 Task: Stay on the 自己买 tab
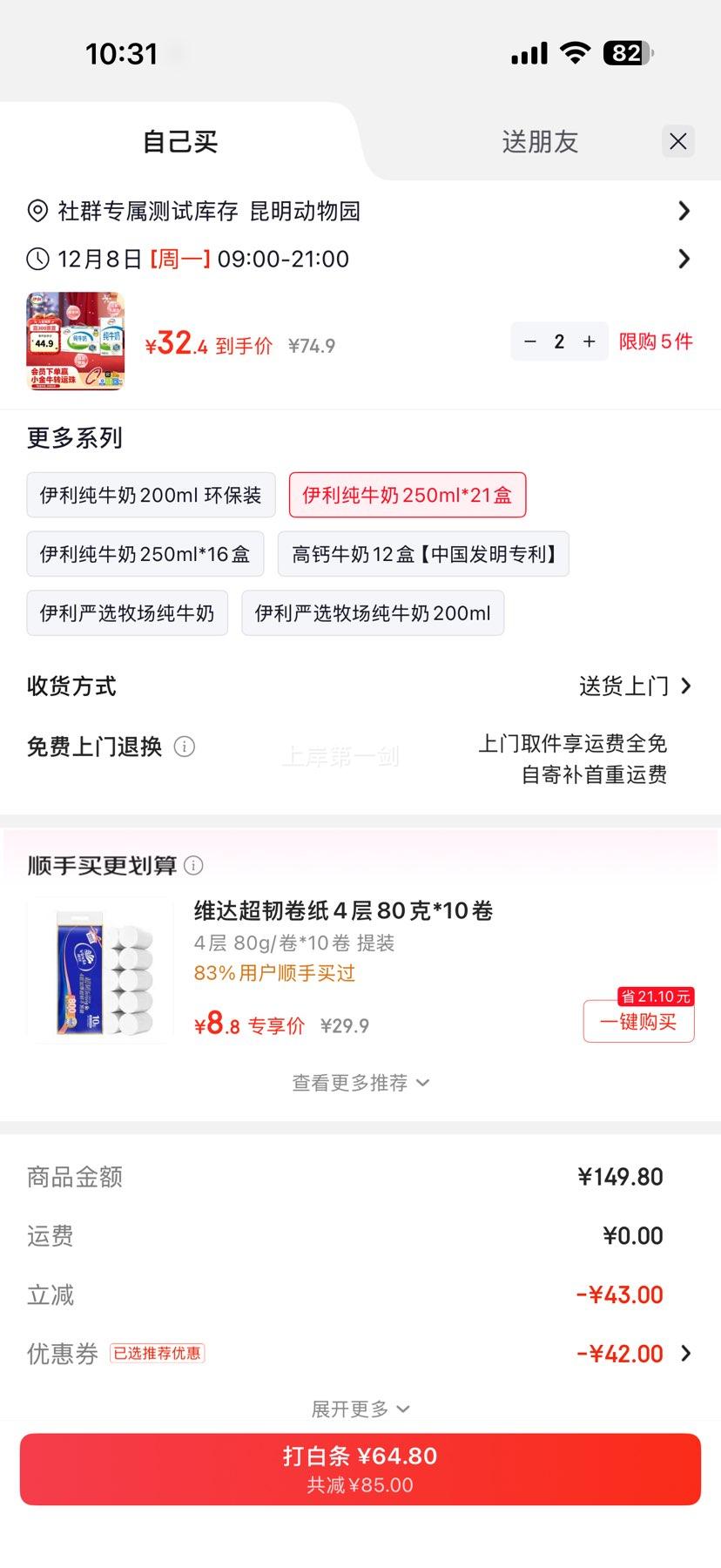point(180,141)
